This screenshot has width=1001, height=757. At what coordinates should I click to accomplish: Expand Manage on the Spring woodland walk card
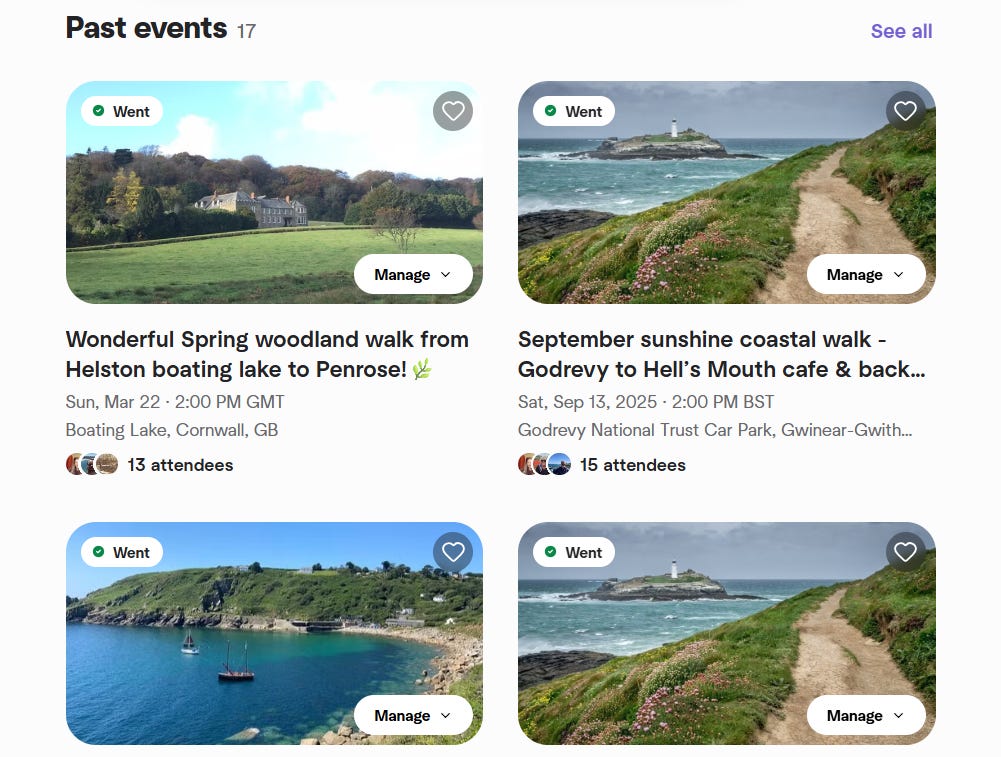point(413,274)
